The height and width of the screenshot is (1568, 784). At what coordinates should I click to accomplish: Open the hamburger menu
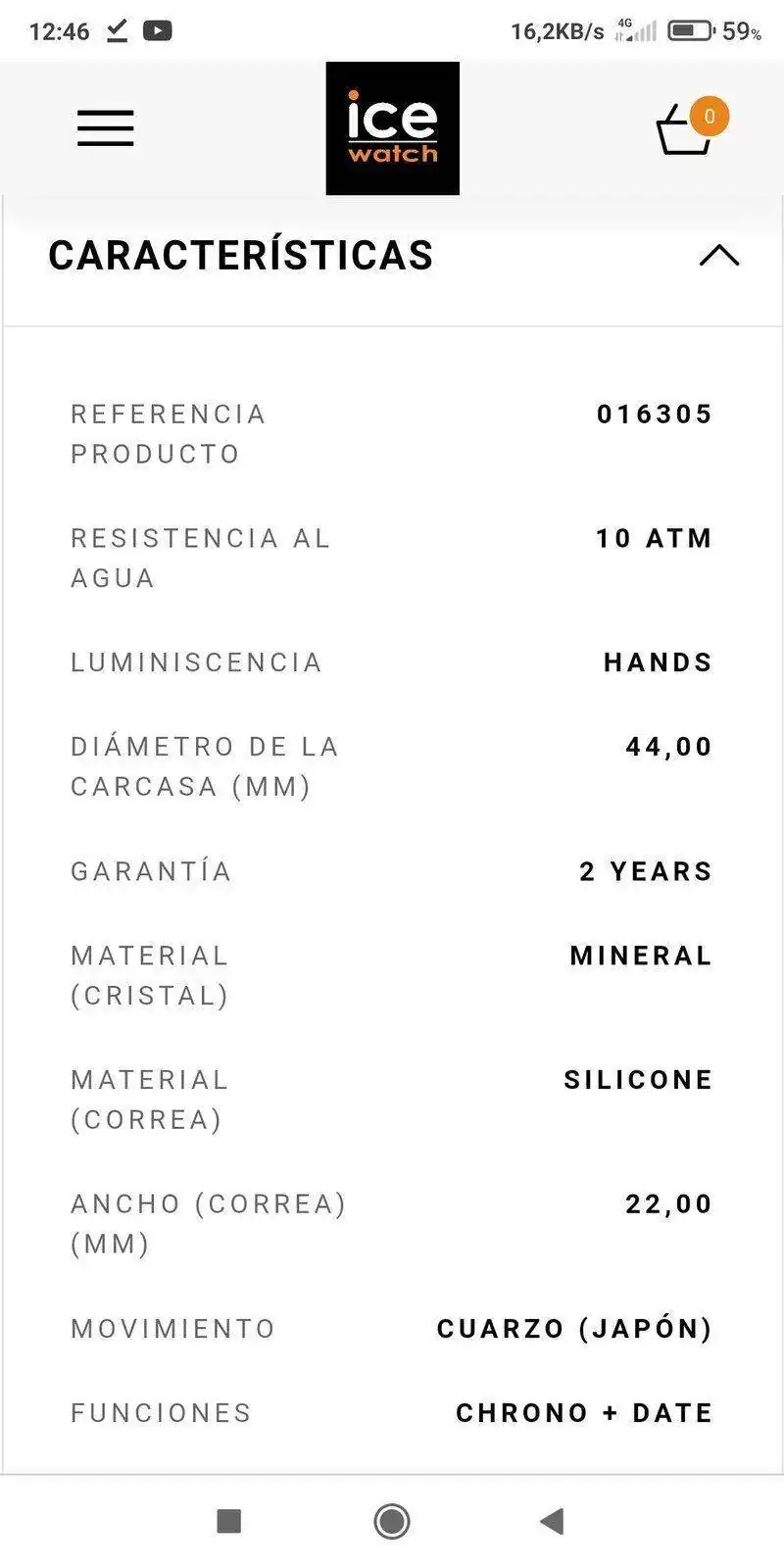coord(106,128)
